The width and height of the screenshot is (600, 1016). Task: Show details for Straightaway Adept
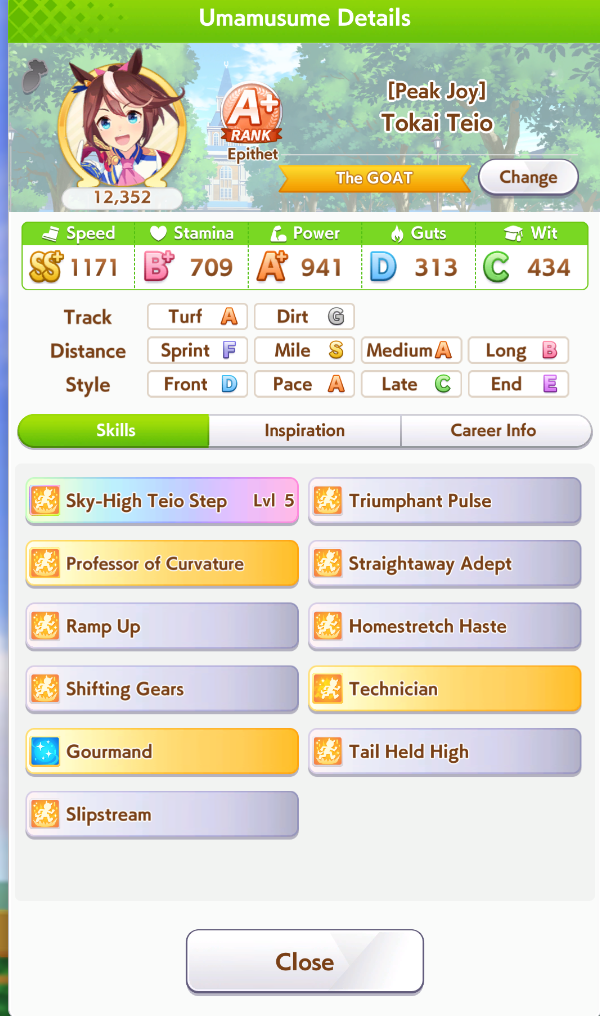(444, 564)
